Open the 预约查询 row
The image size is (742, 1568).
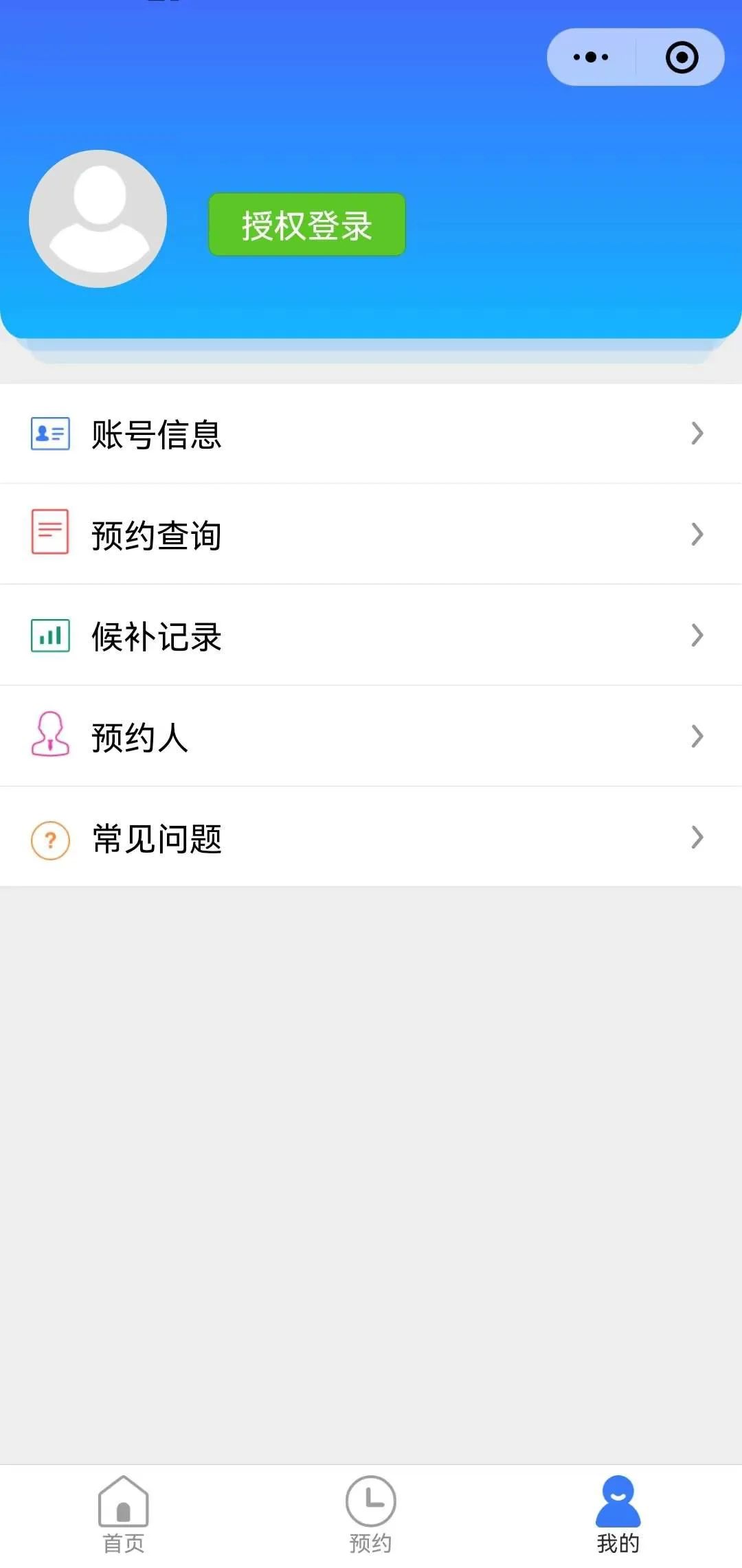pyautogui.click(x=371, y=534)
